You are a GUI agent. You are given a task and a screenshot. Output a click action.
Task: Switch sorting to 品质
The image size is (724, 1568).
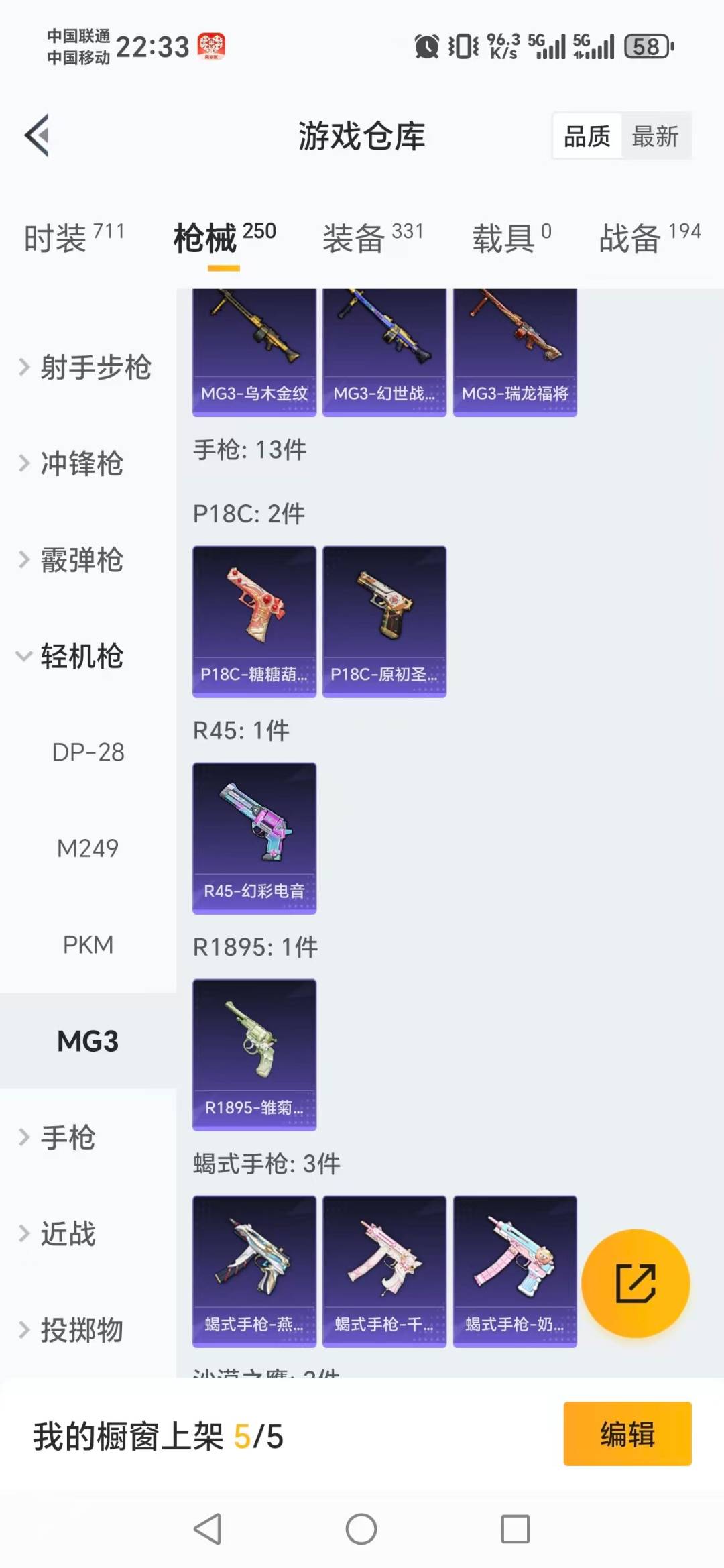coord(585,135)
